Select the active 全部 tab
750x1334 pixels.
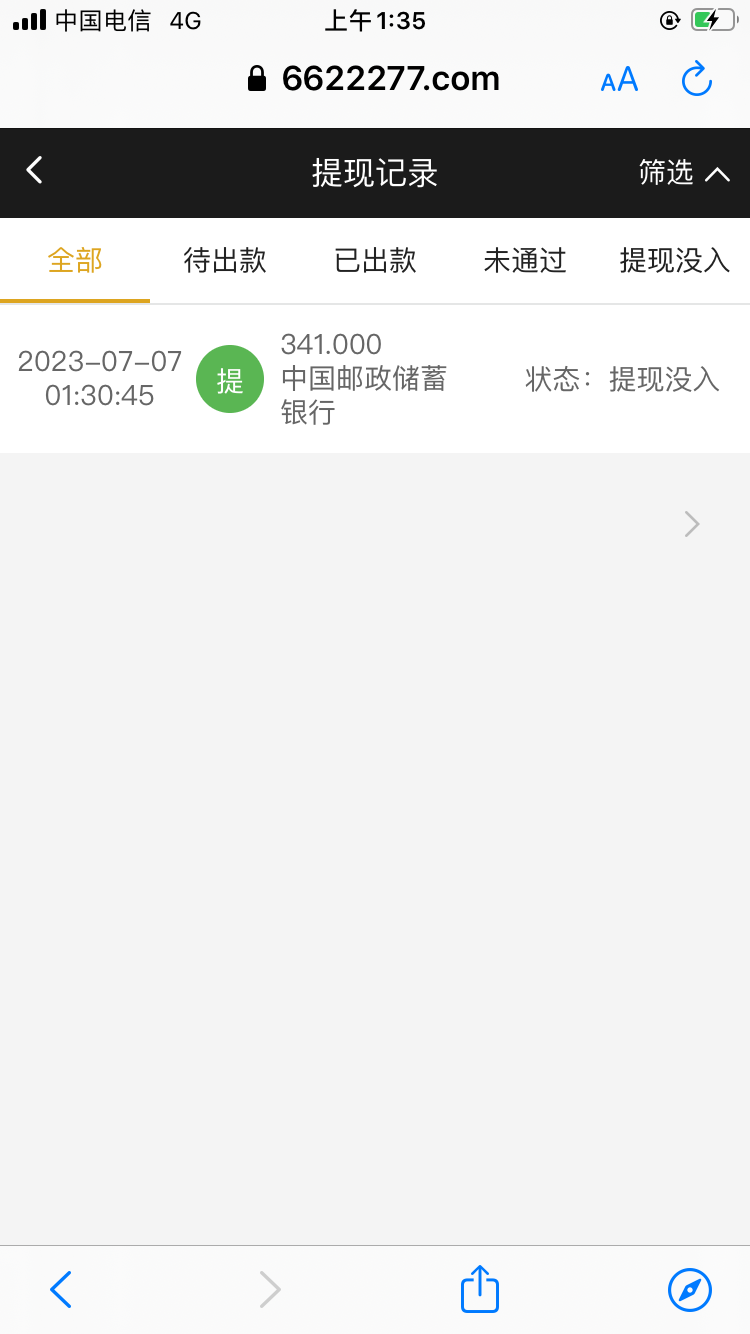(x=75, y=260)
